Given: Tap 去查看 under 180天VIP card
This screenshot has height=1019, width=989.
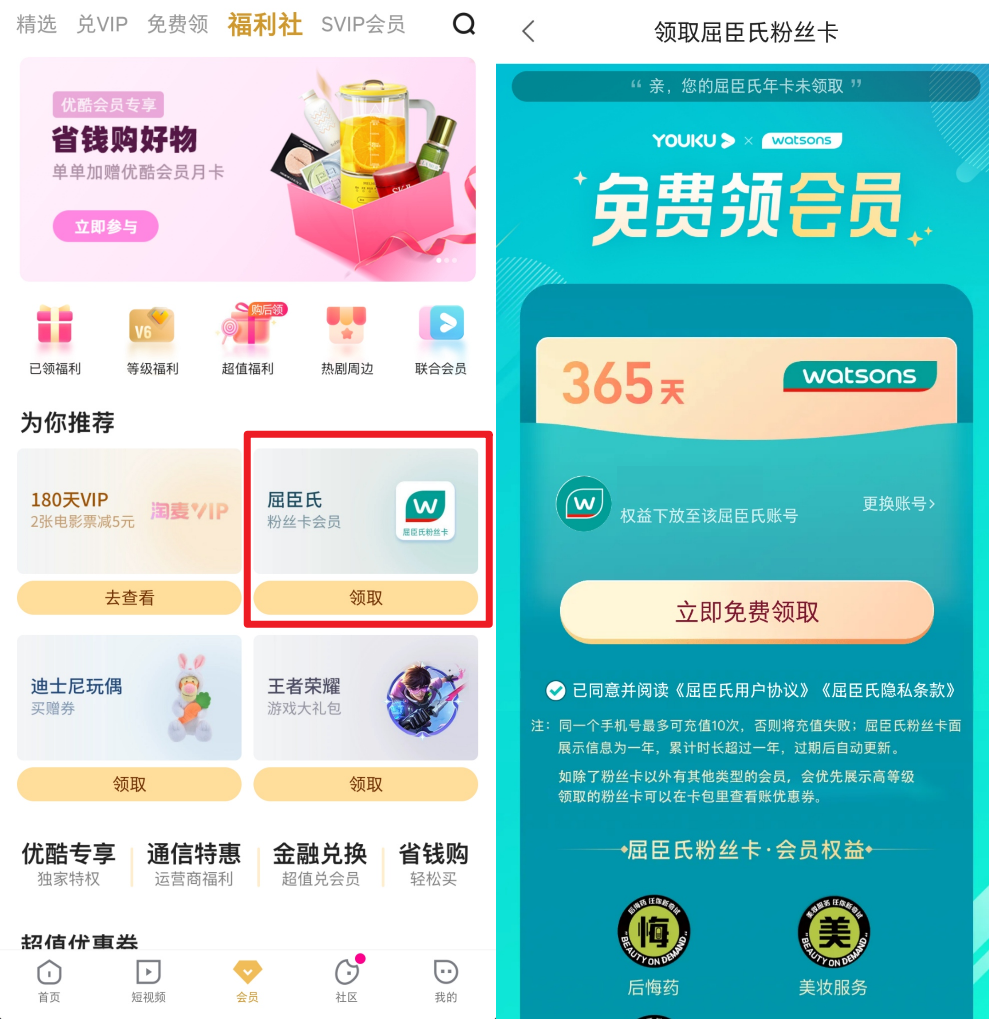Looking at the screenshot, I should [x=129, y=598].
